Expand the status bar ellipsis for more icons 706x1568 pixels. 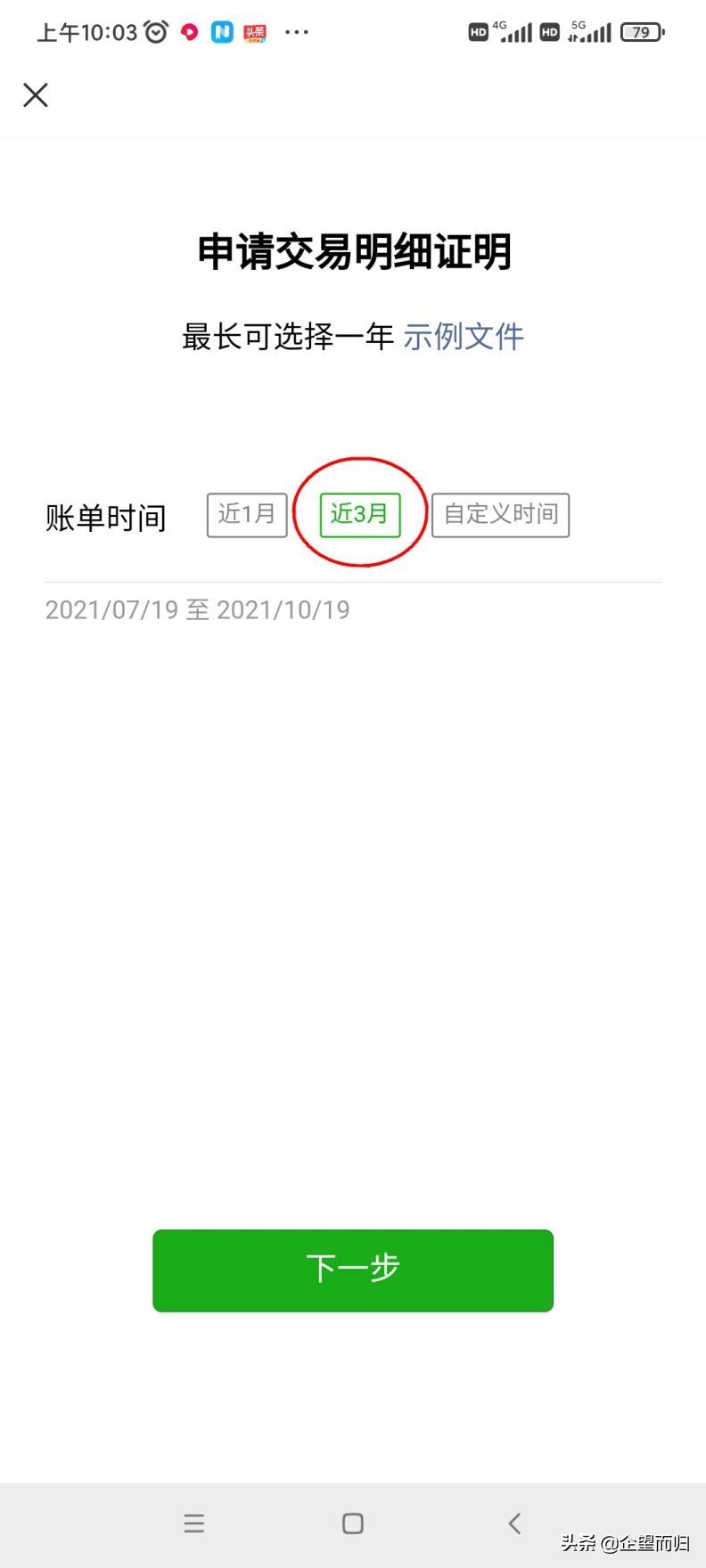297,31
